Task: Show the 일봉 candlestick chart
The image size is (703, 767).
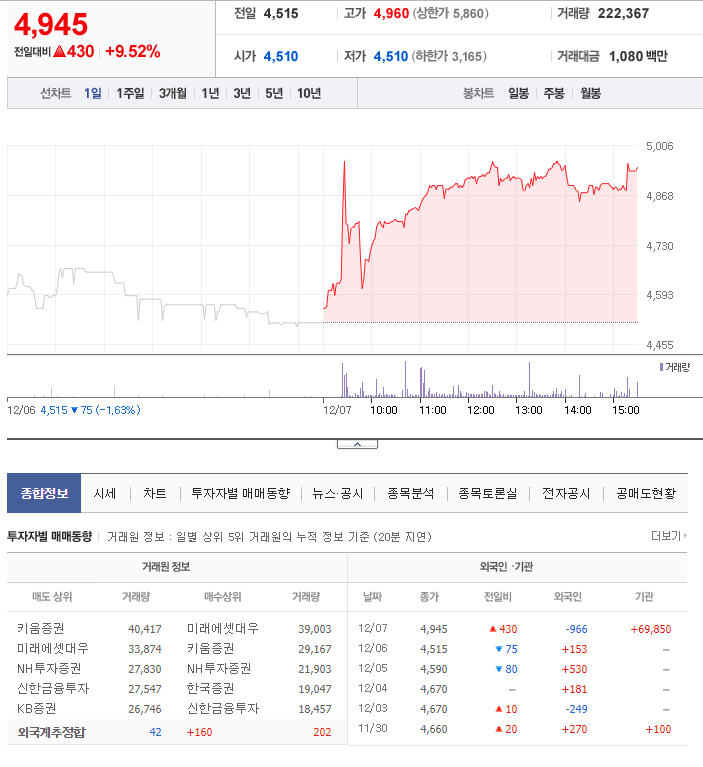Action: pyautogui.click(x=518, y=93)
